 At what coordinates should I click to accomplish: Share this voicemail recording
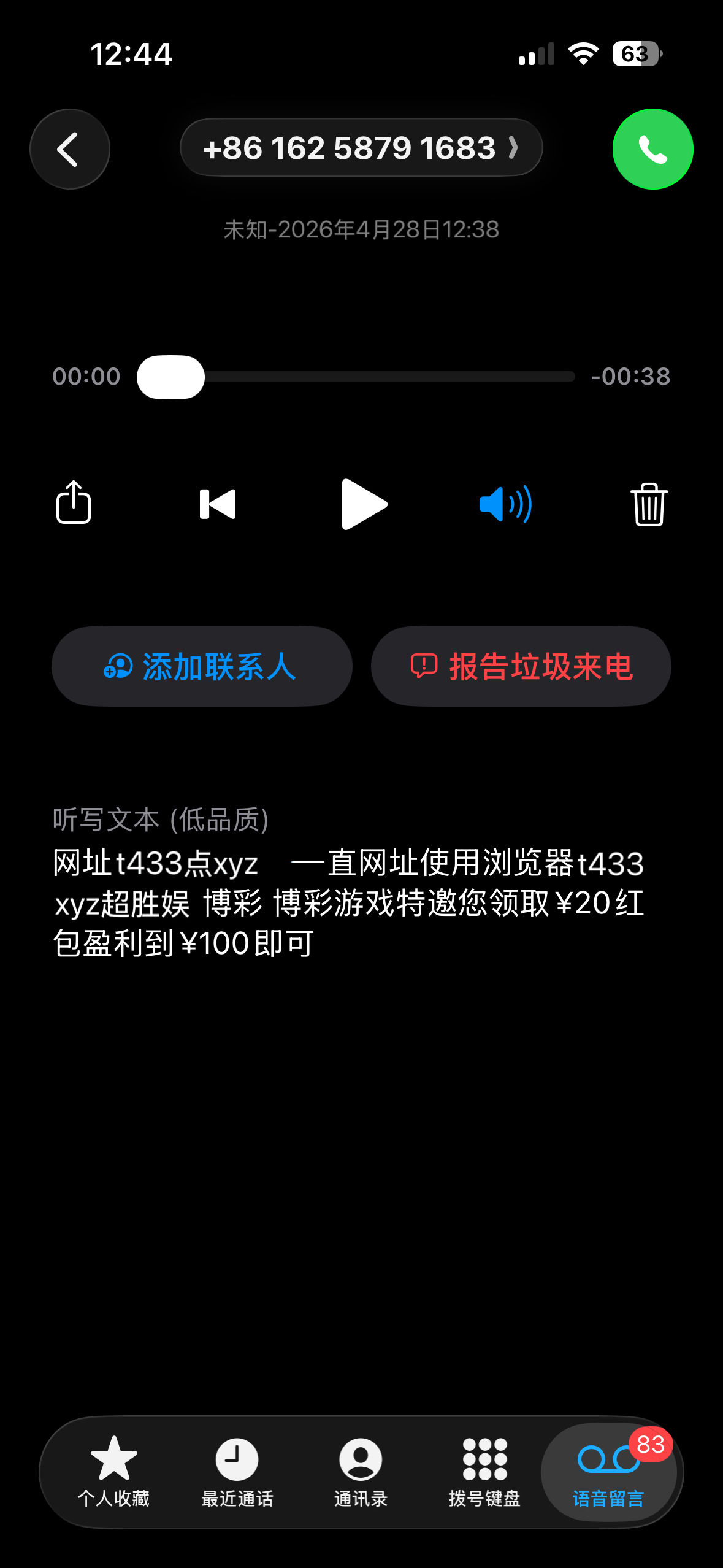(74, 503)
